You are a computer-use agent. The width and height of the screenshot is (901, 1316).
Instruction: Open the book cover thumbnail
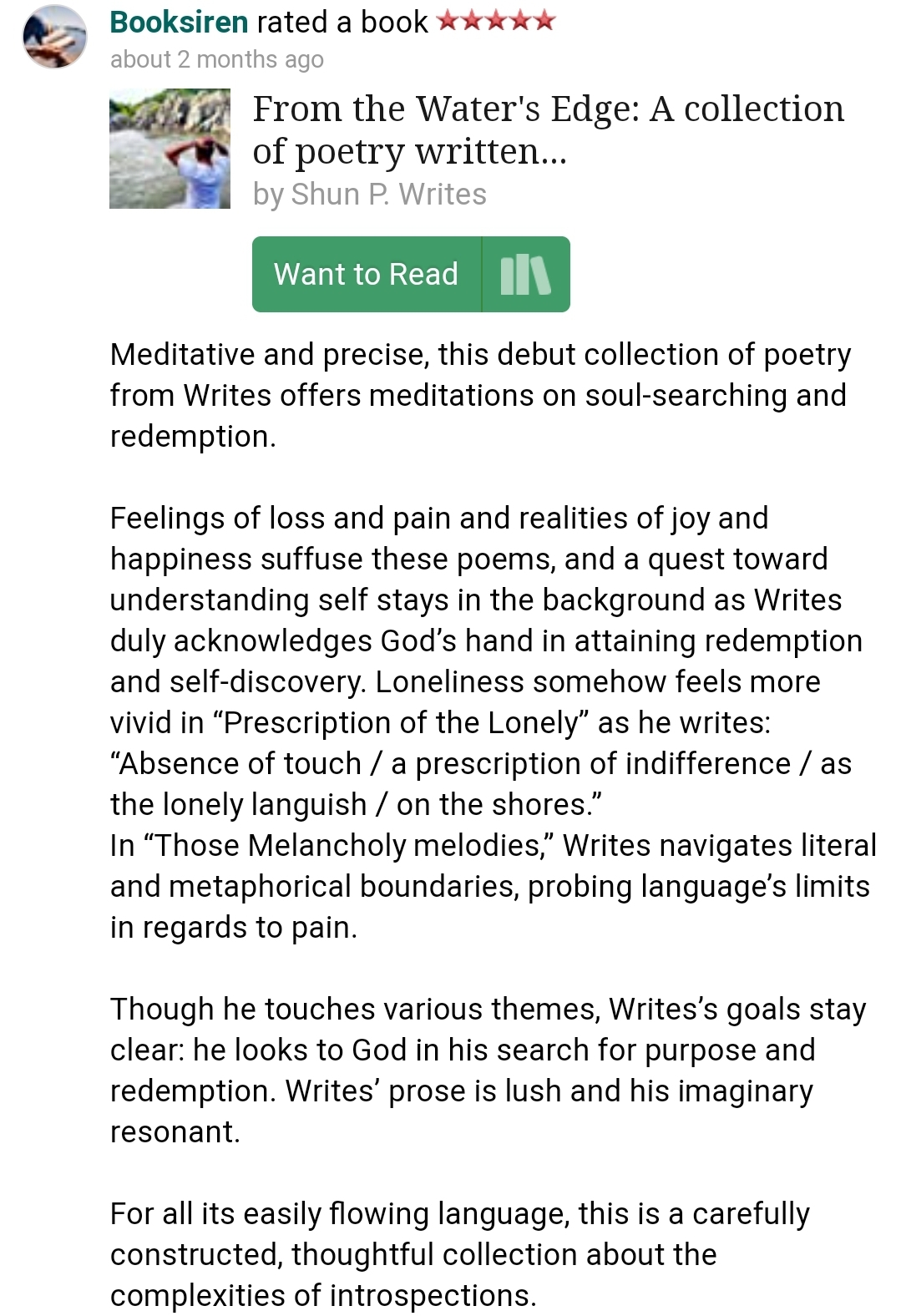point(170,149)
